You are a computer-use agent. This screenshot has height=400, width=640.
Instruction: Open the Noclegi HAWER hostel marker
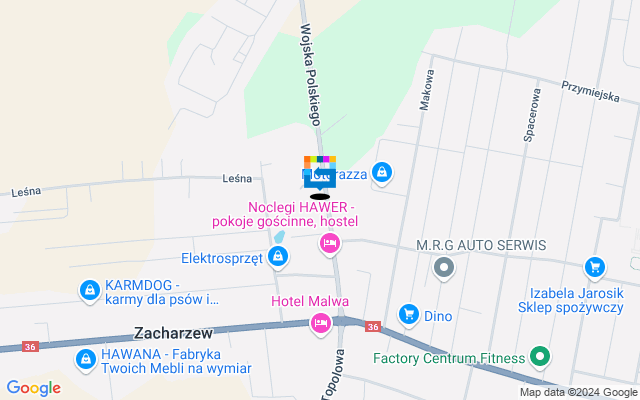pos(329,242)
